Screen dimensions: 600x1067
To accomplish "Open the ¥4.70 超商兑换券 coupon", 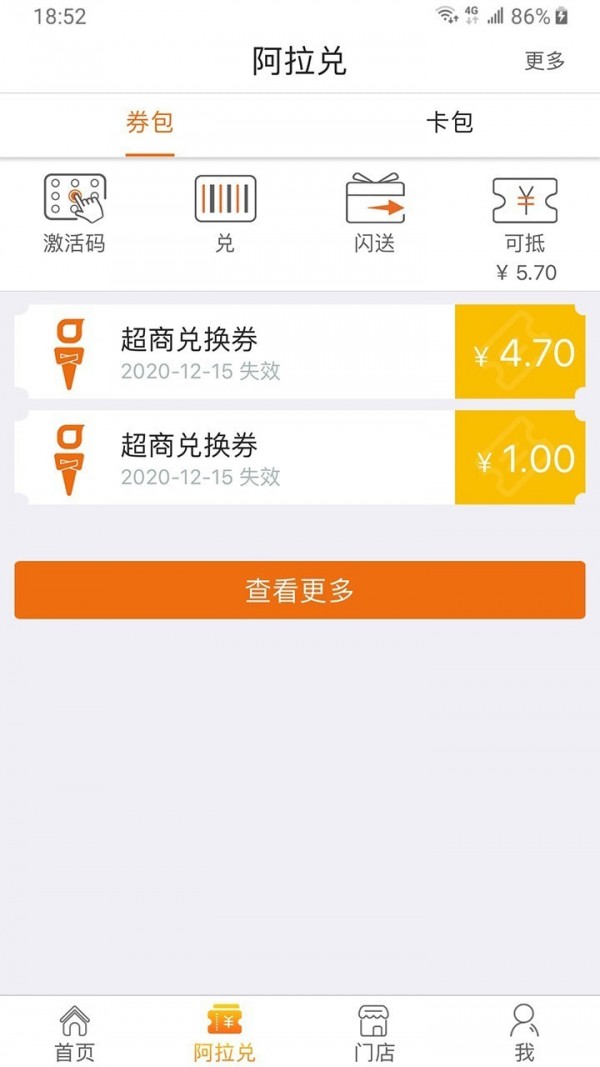I will pyautogui.click(x=300, y=353).
